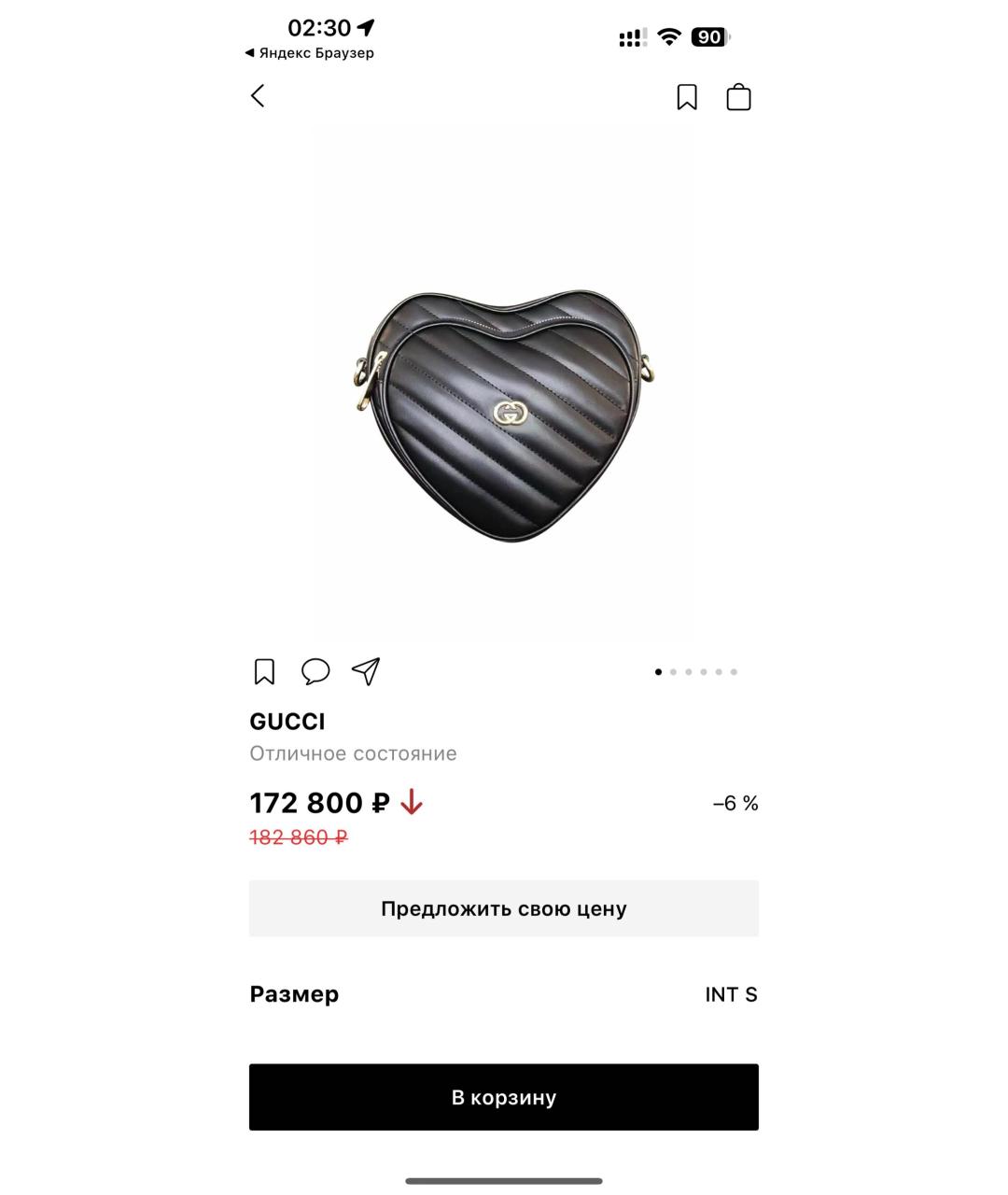Open the Gucci heart bag photo
The image size is (1008, 1195).
(504, 415)
